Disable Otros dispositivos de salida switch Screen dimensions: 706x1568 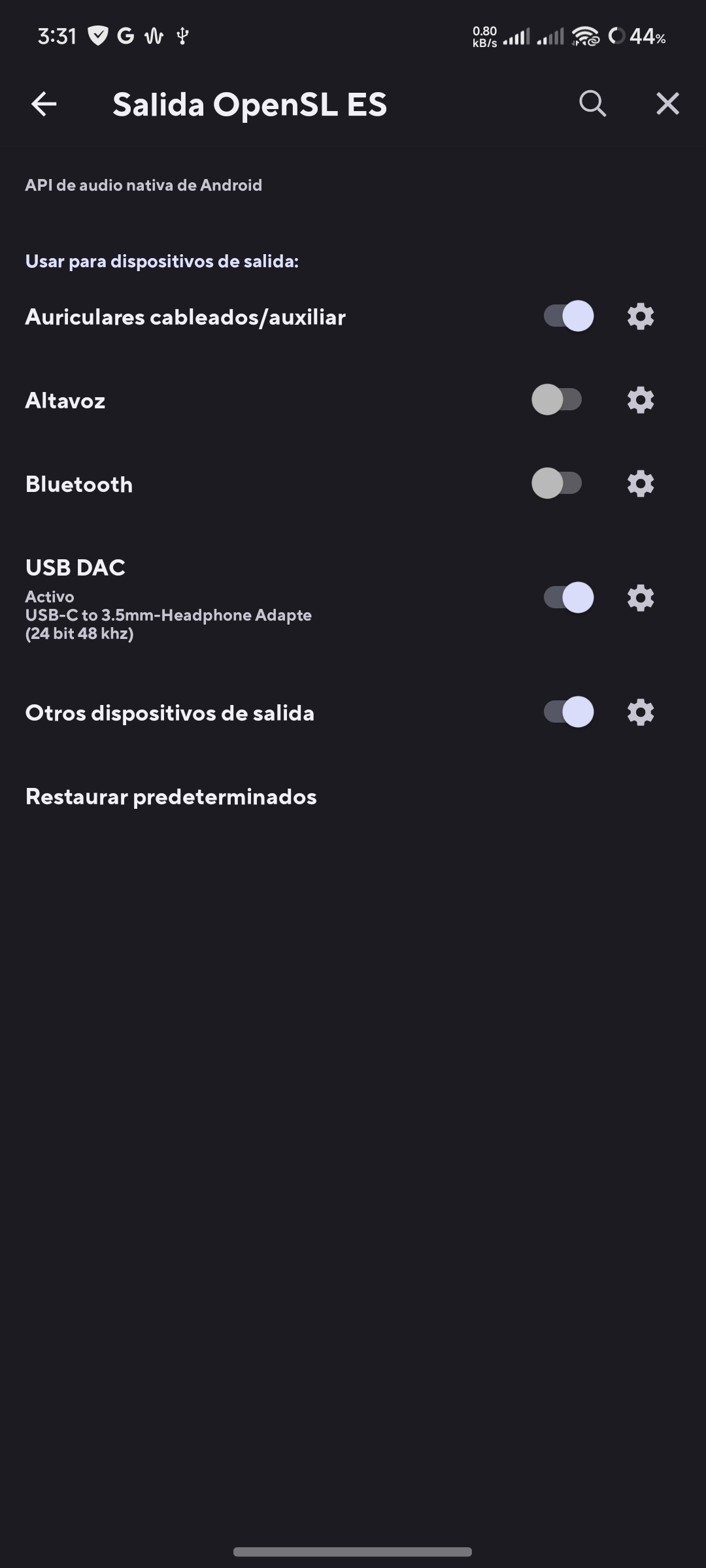pos(569,712)
